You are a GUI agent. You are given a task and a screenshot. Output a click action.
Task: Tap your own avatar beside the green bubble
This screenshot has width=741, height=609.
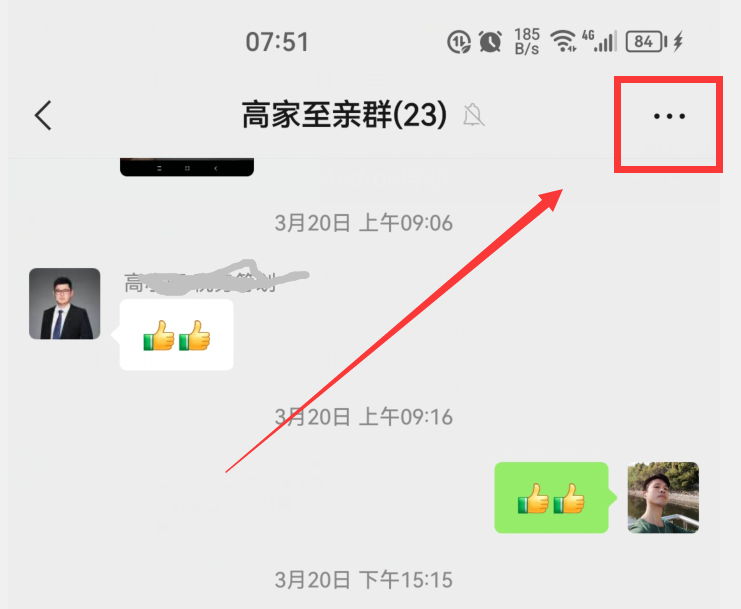point(663,497)
